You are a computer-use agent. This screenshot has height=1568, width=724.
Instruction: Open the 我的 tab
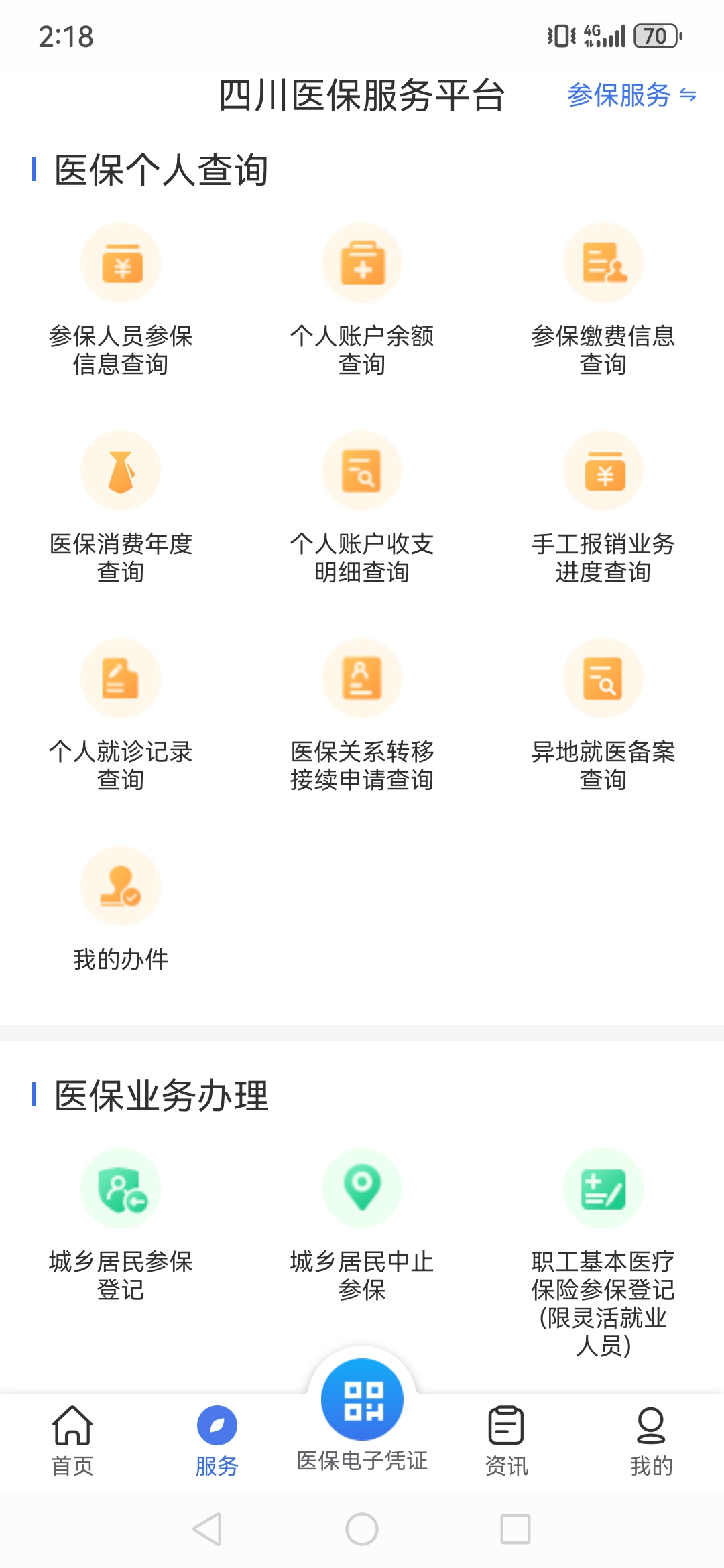(651, 1439)
